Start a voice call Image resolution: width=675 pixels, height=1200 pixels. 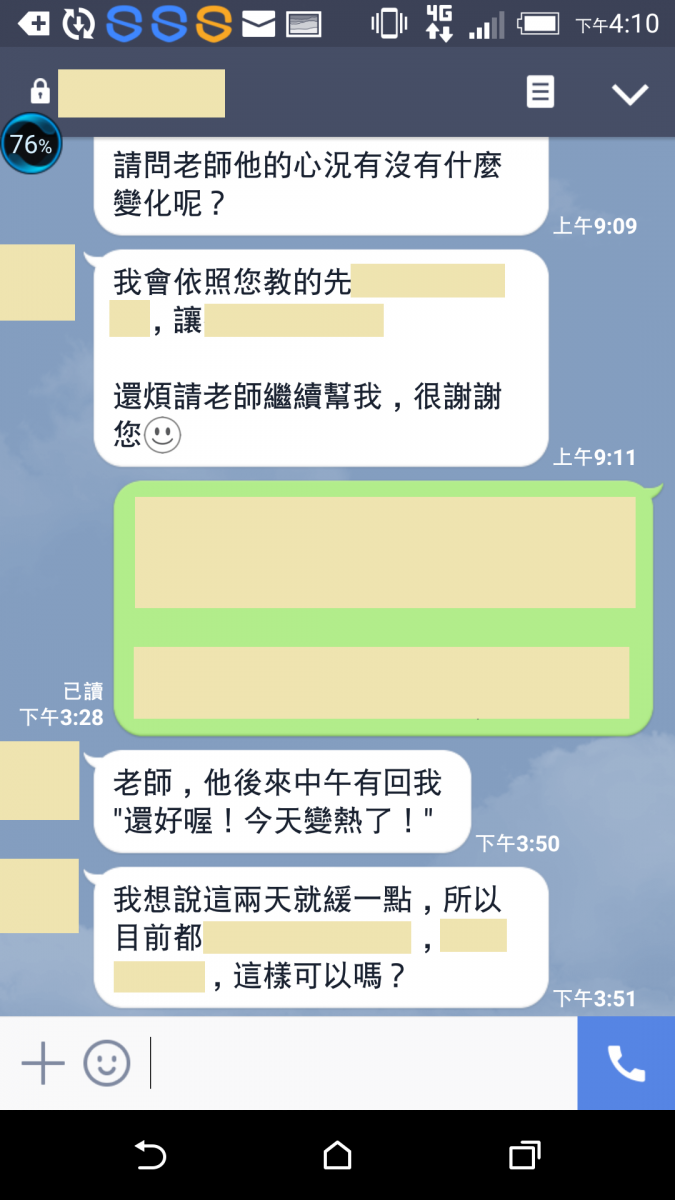pos(626,1063)
